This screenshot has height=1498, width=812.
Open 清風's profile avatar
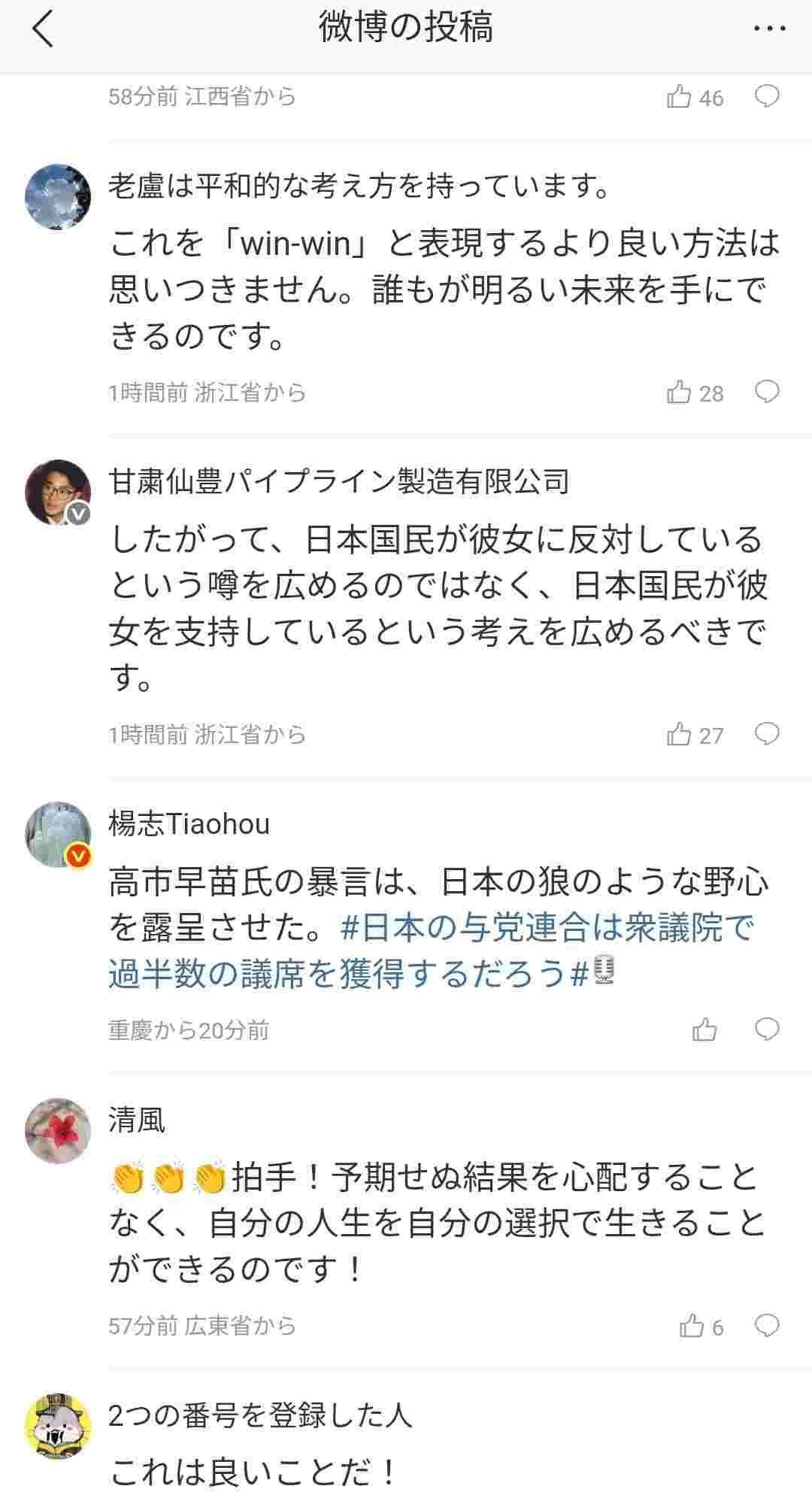point(58,1130)
